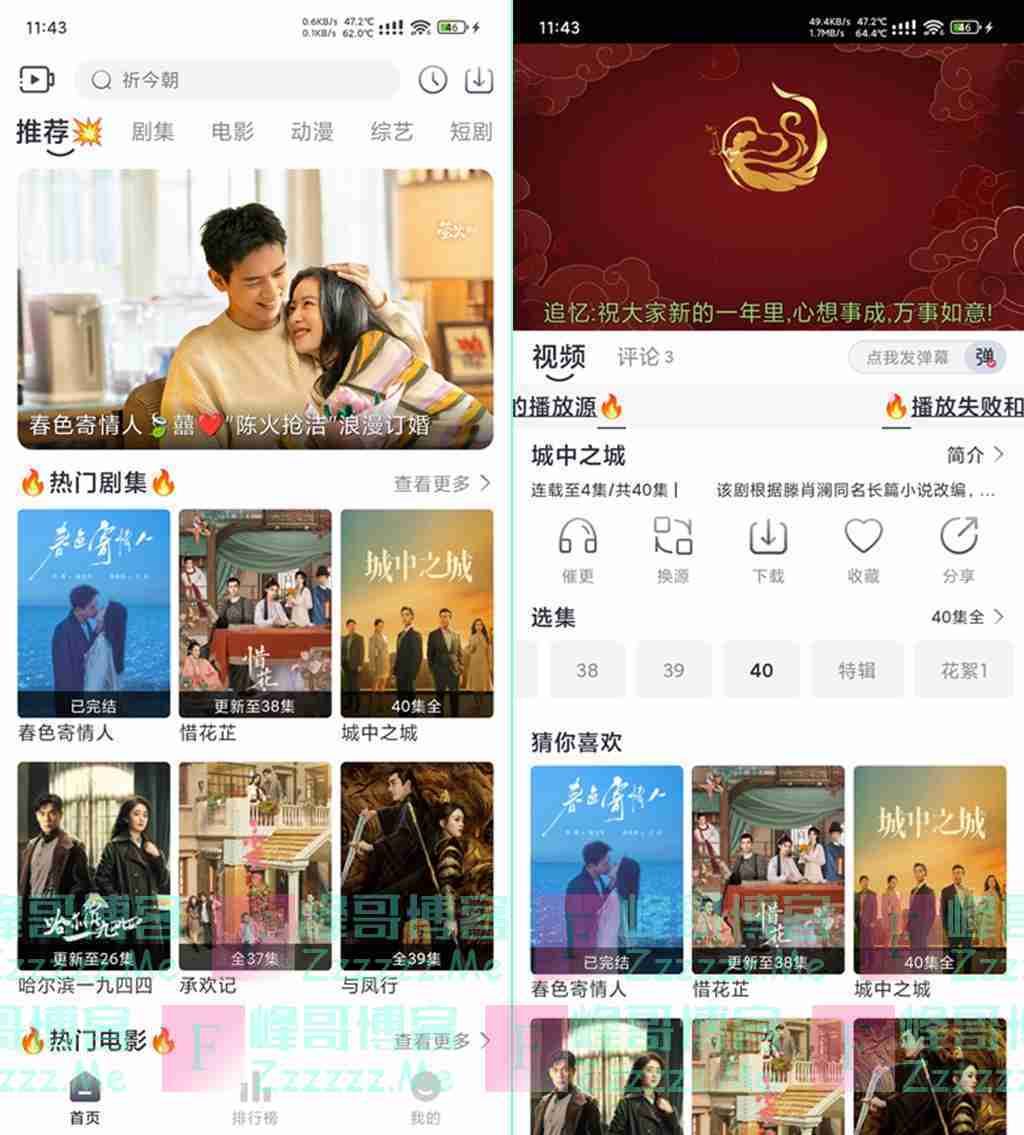Open watch history clock icon
This screenshot has height=1135, width=1024.
[432, 80]
